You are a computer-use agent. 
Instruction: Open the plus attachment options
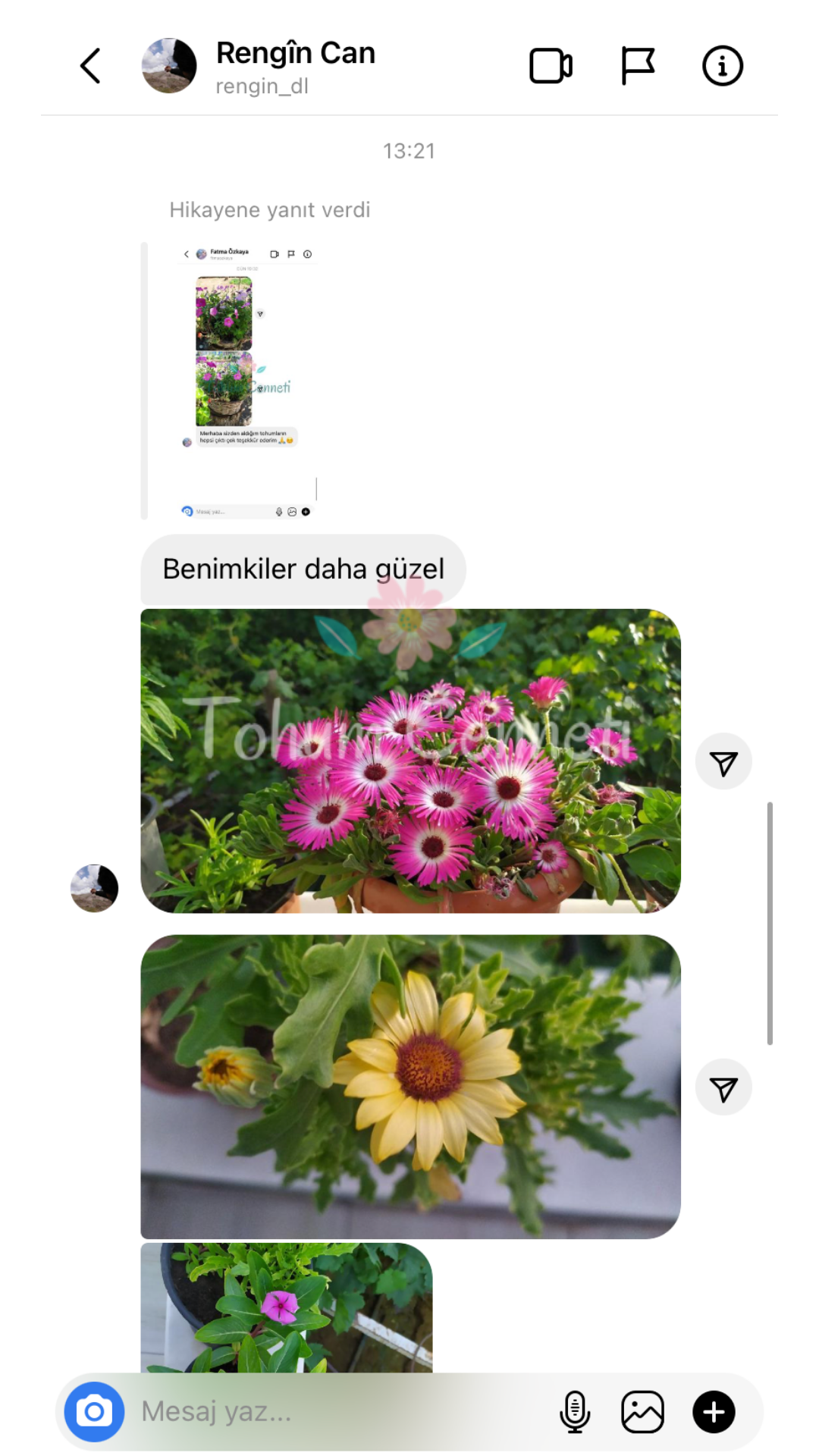click(x=714, y=1412)
